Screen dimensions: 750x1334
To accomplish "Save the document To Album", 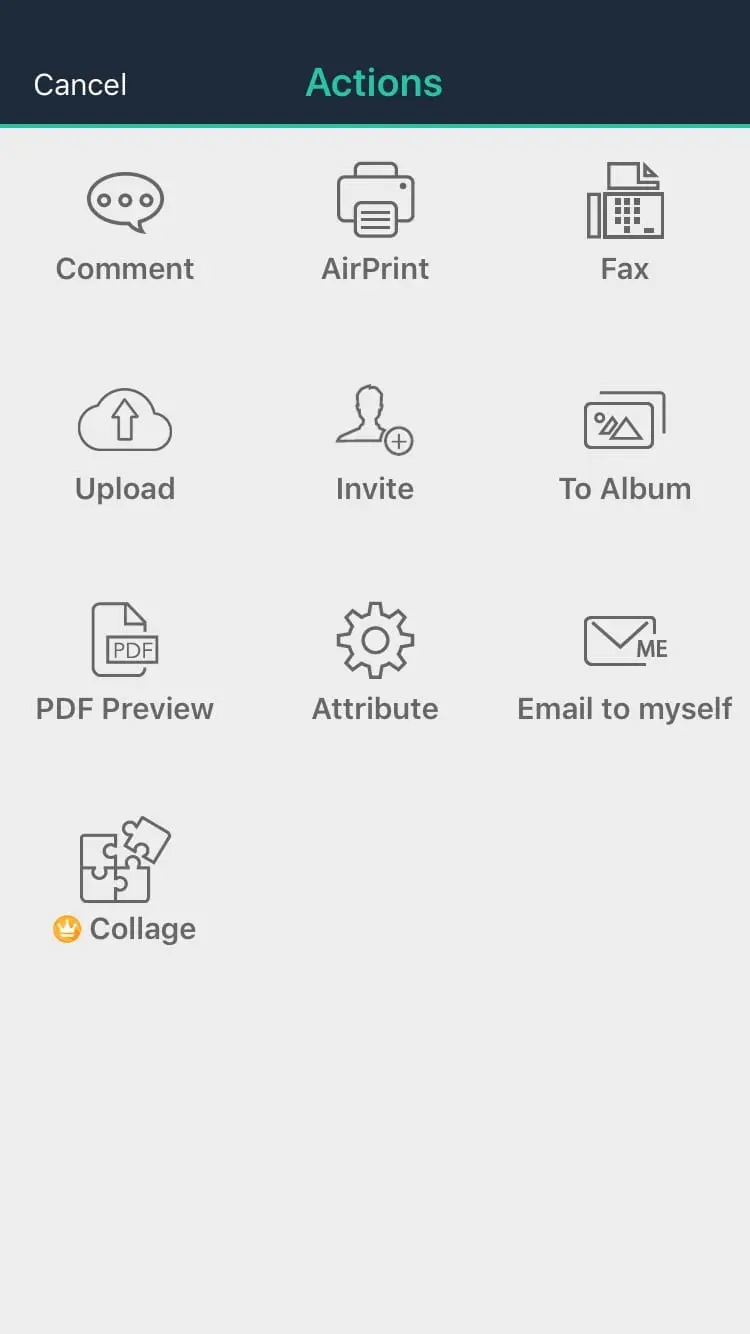I will pyautogui.click(x=625, y=446).
